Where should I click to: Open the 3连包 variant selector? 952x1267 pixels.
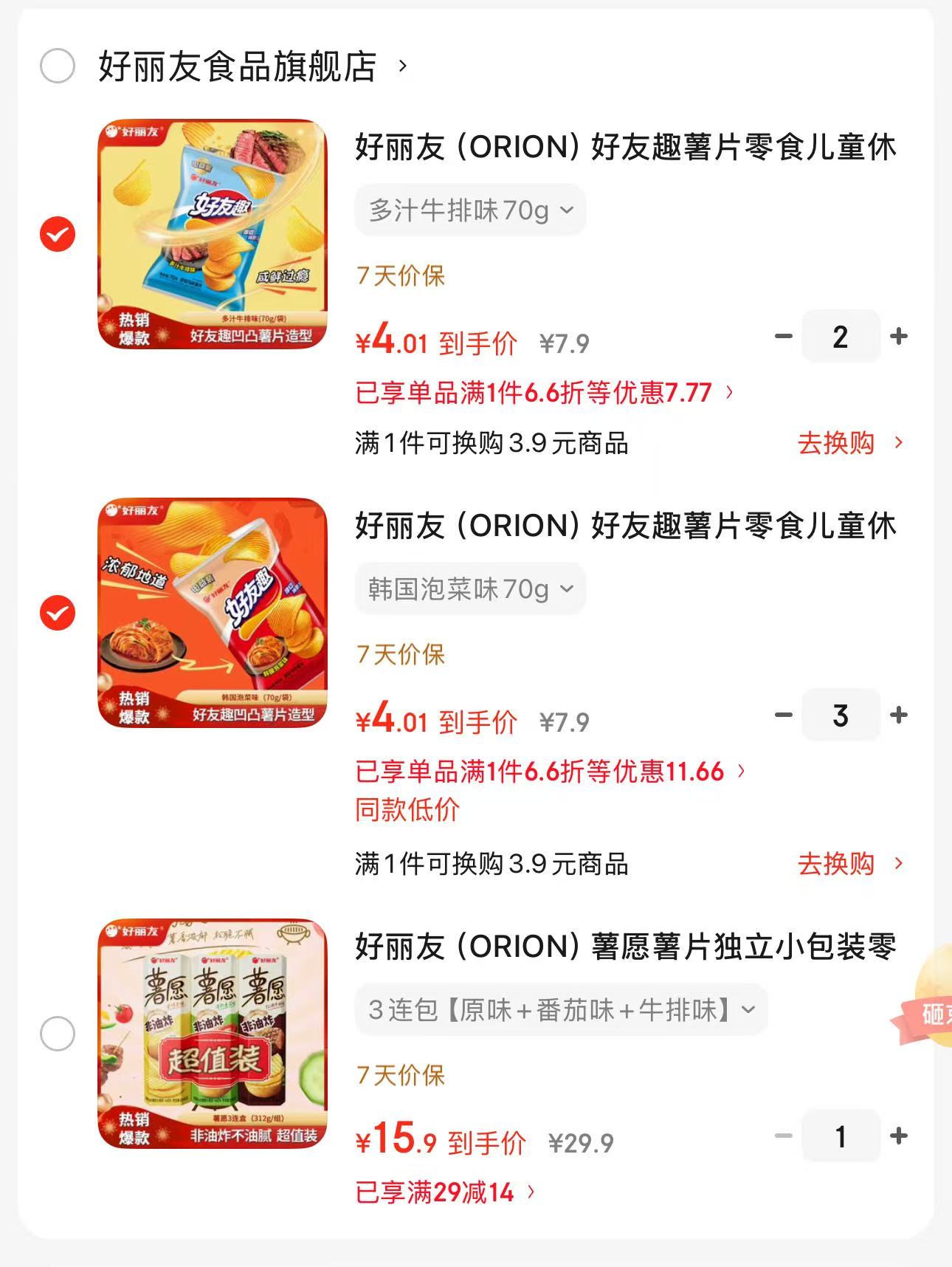[561, 1009]
